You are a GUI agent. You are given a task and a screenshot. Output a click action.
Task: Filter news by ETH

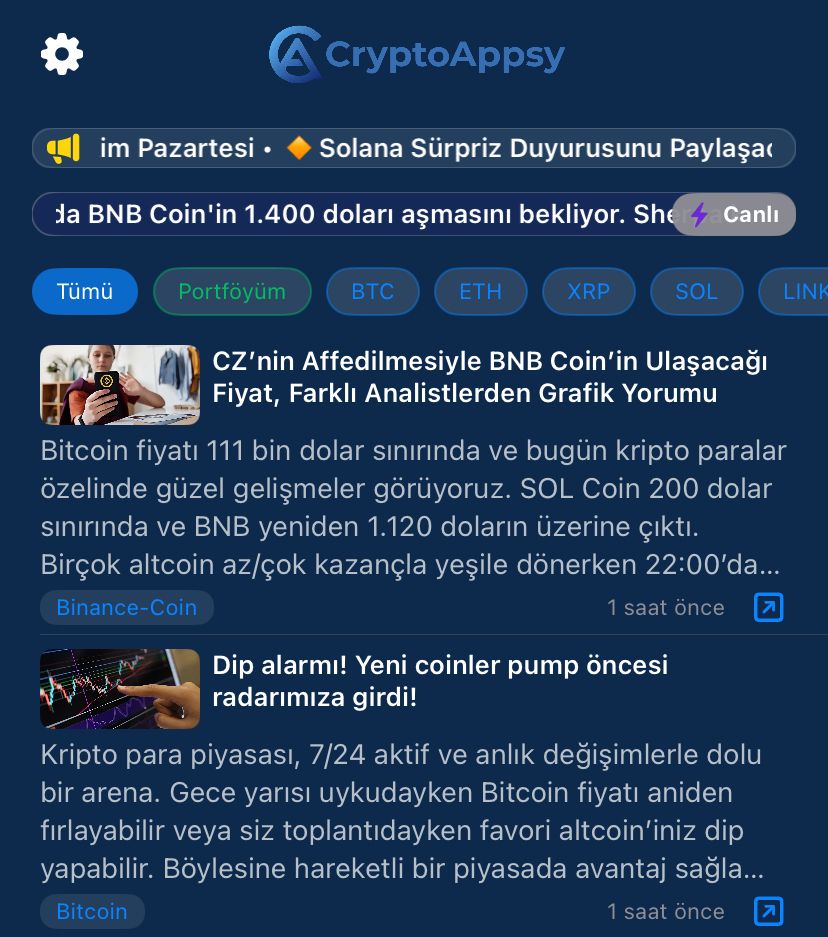pos(480,292)
